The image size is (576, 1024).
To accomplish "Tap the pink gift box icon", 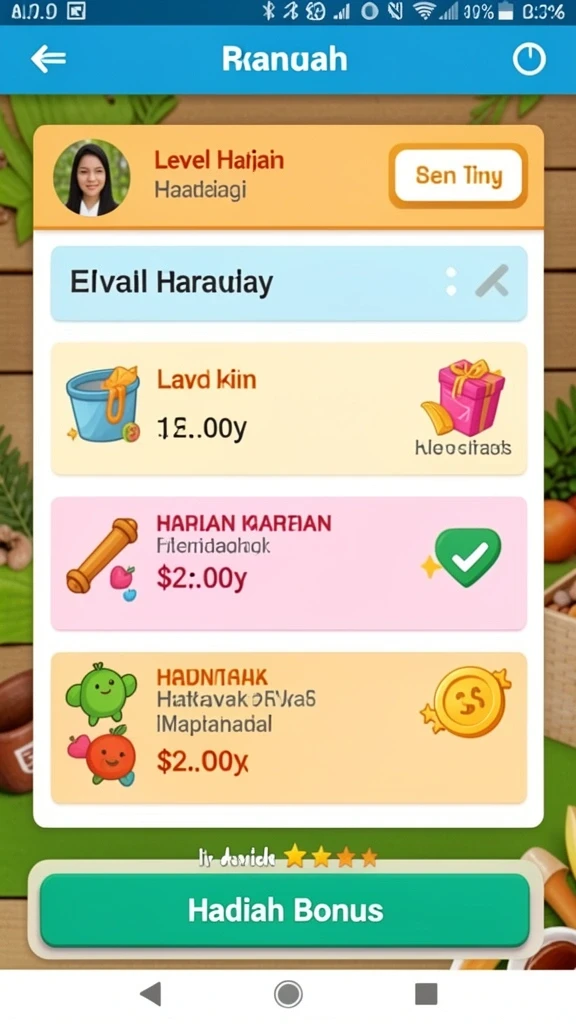I will (464, 397).
